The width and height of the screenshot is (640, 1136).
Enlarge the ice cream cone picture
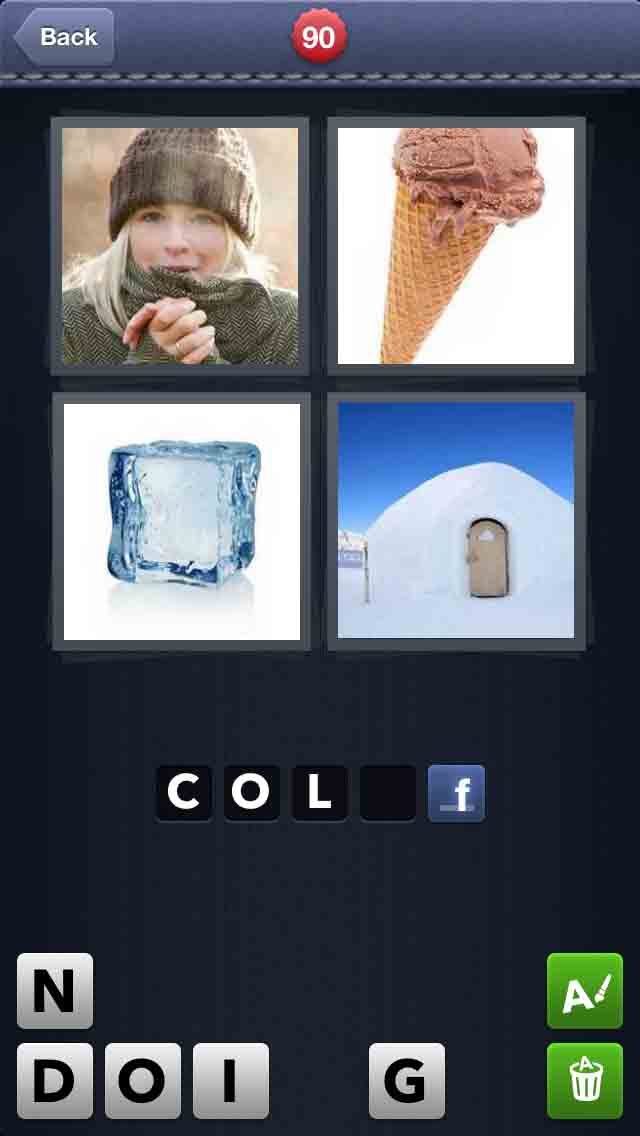456,245
